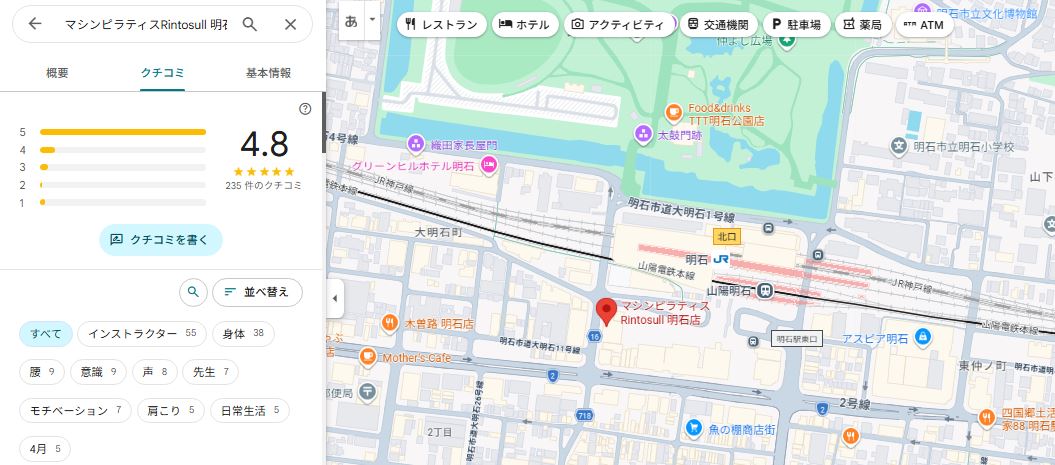Switch to the 基本情報 tab
The image size is (1055, 465).
pyautogui.click(x=269, y=73)
